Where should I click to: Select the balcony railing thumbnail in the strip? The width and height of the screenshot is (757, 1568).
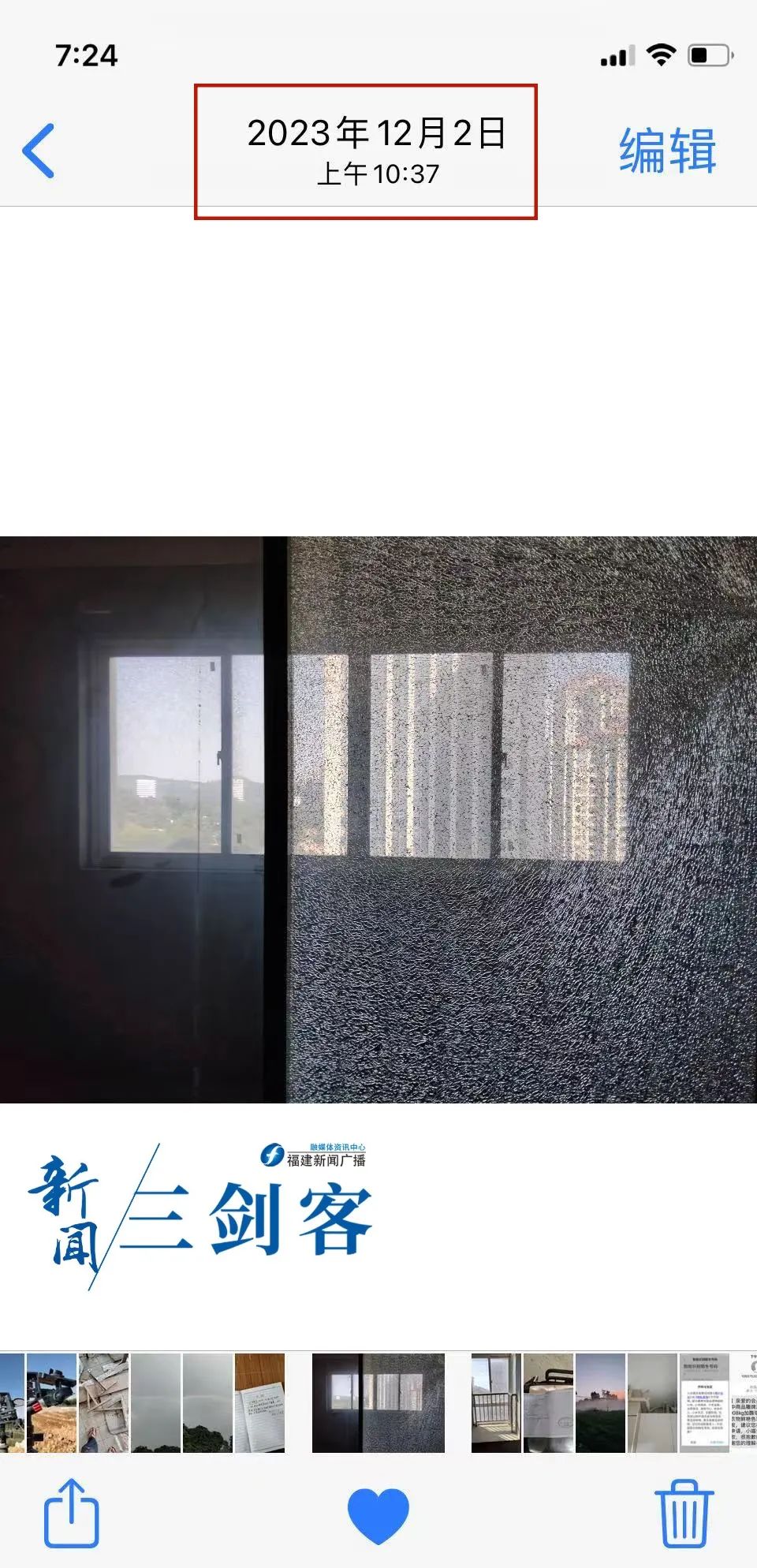[496, 1404]
